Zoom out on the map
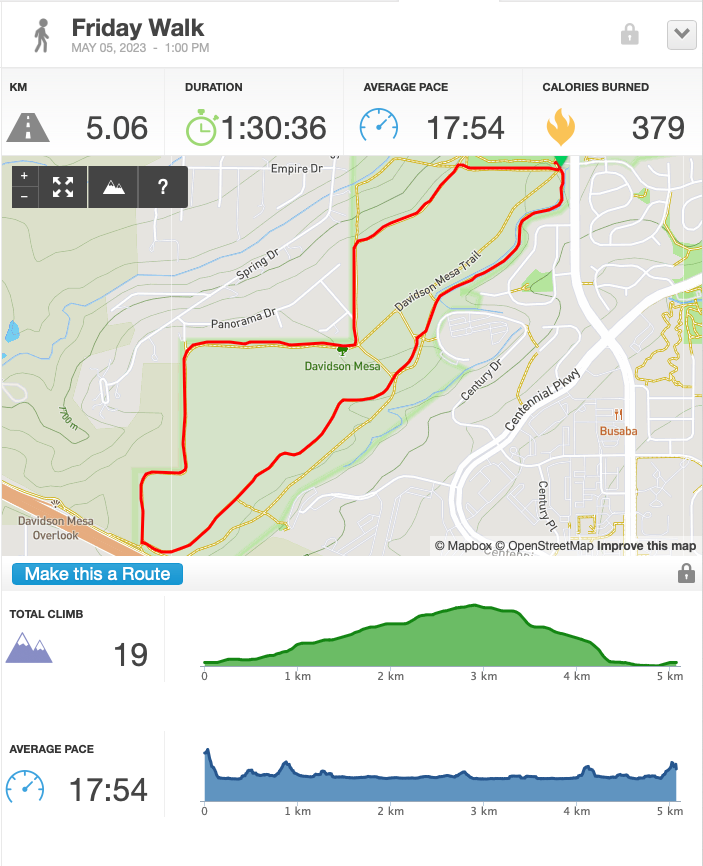The width and height of the screenshot is (703, 866). (24, 197)
